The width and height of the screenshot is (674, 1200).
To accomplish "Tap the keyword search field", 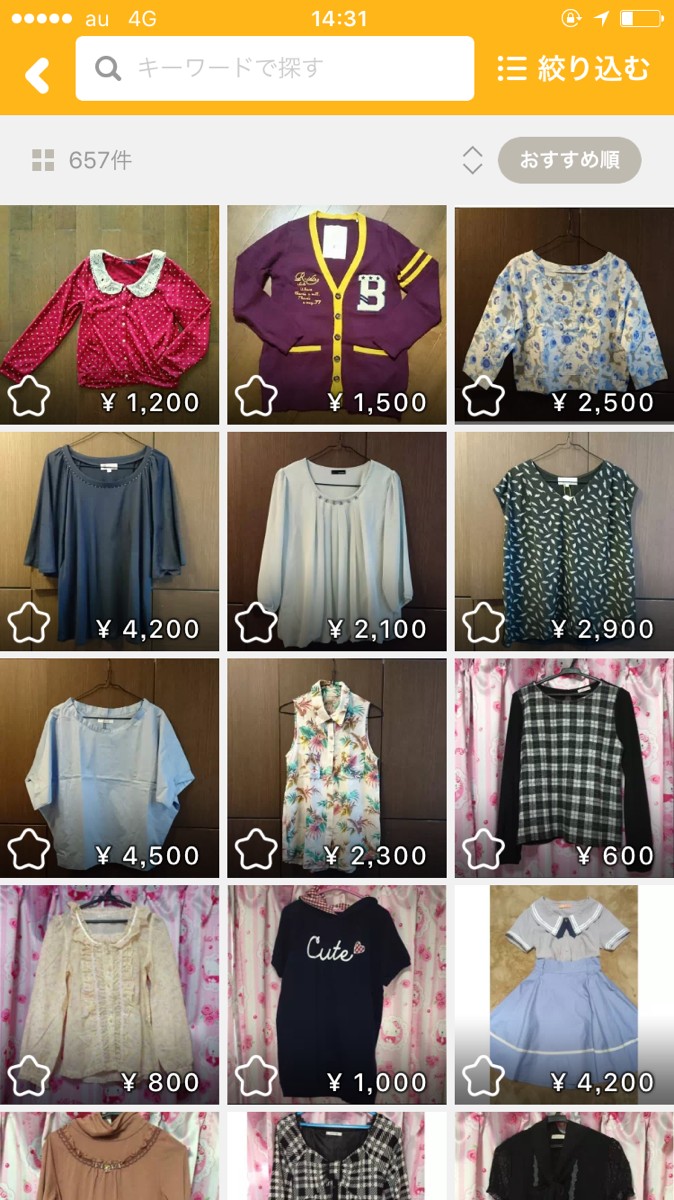I will pos(275,69).
